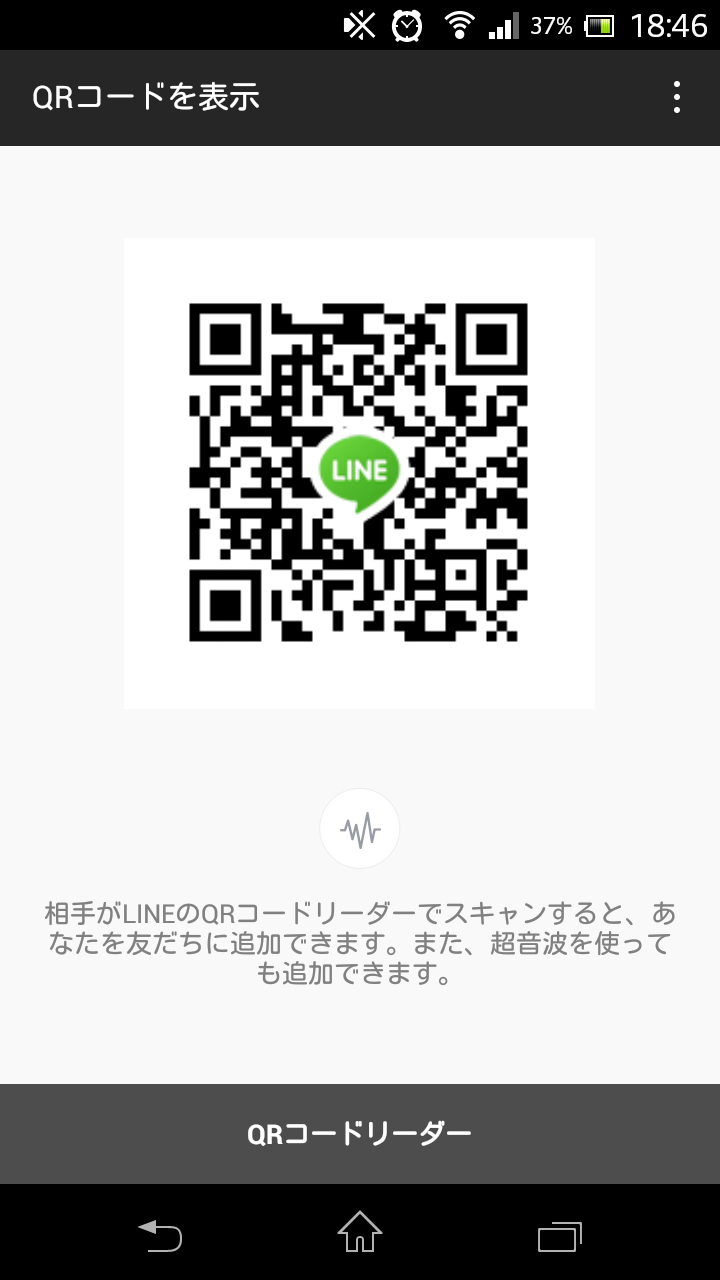Tap the system home button
The height and width of the screenshot is (1280, 720).
(x=360, y=1232)
